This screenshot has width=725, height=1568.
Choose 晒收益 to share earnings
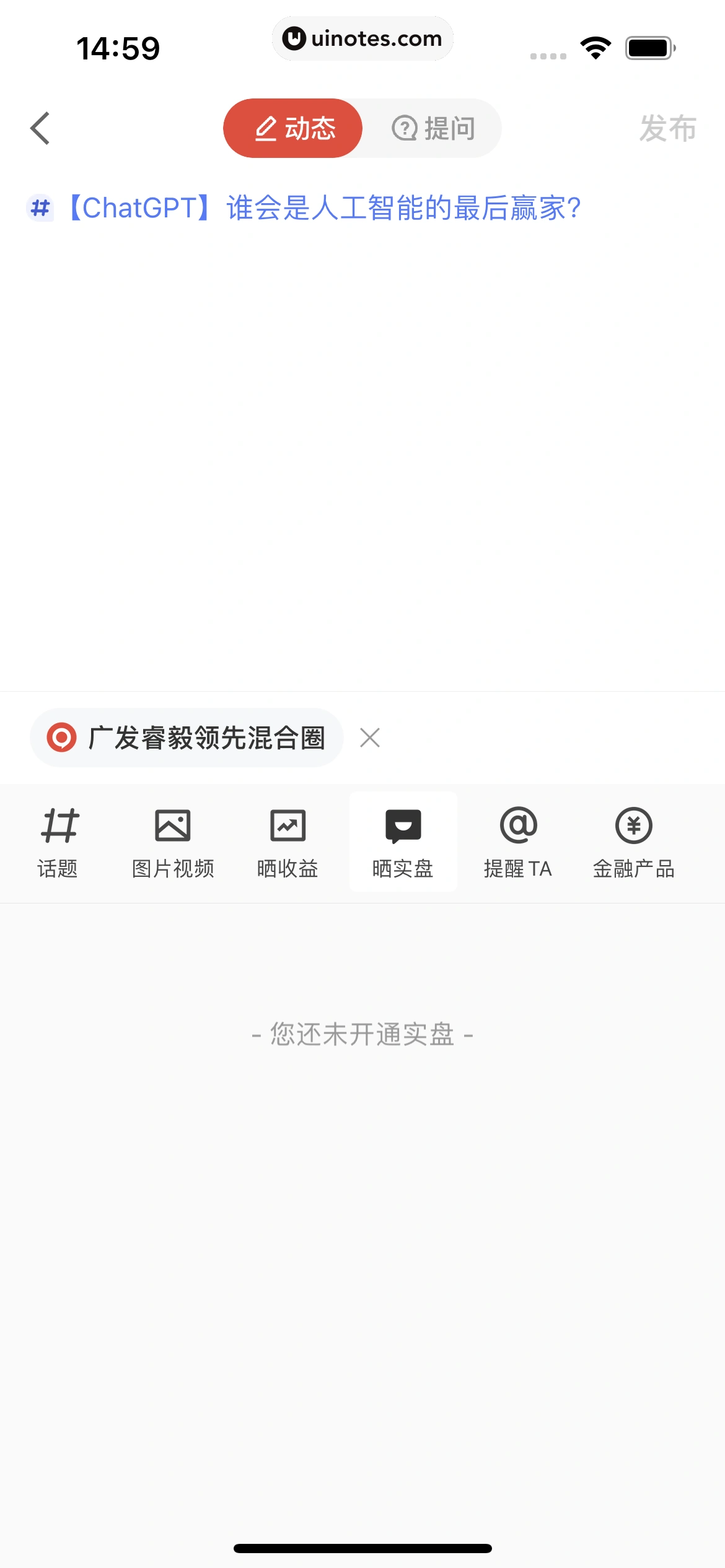(288, 842)
